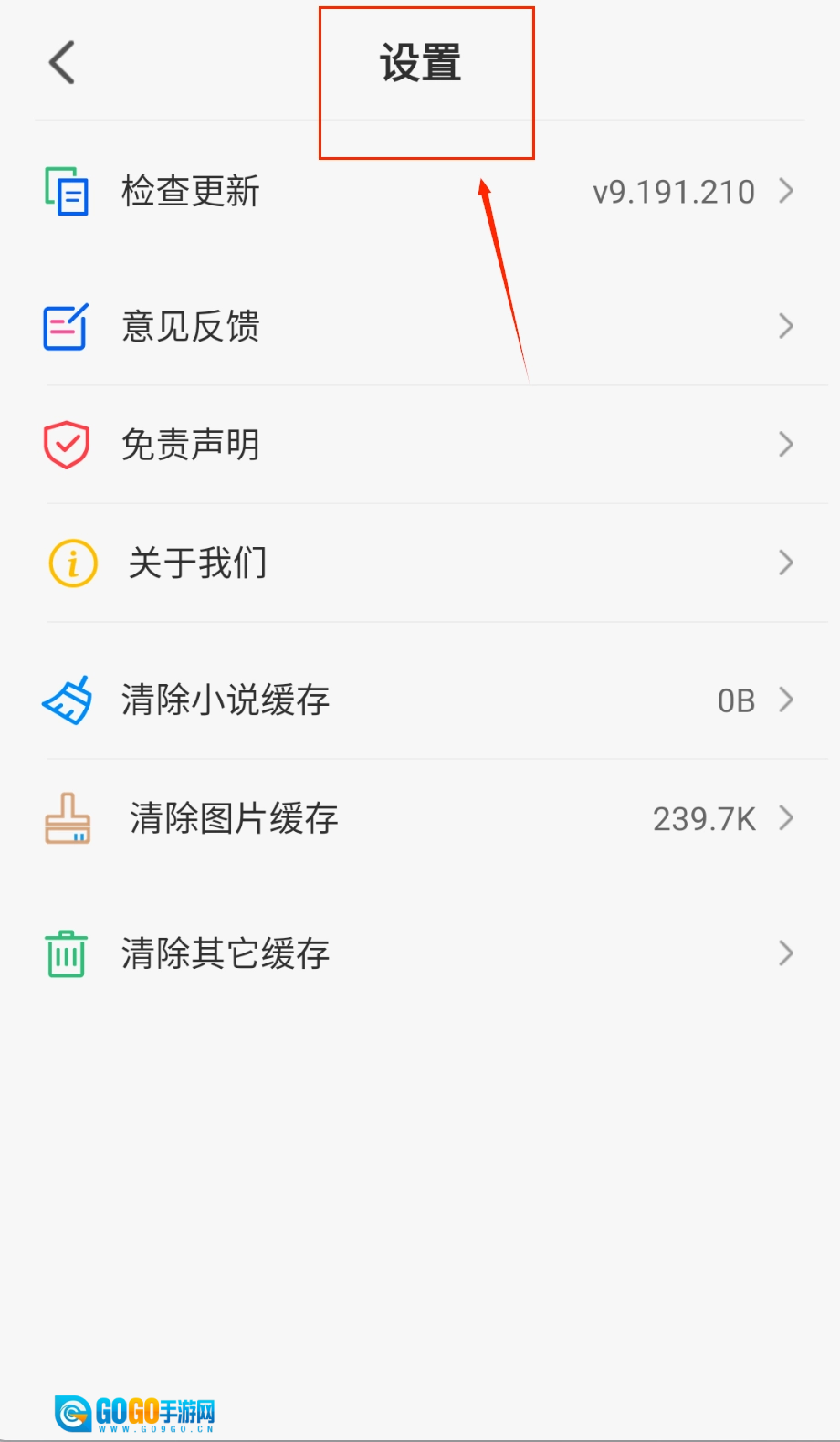
Task: Open 检查更新 to check for updates
Action: click(x=191, y=192)
